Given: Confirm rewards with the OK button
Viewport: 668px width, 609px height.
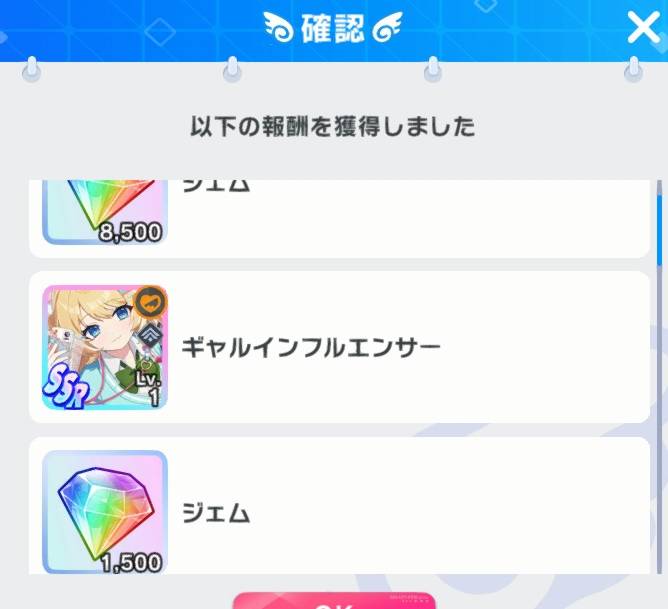Looking at the screenshot, I should 334,602.
